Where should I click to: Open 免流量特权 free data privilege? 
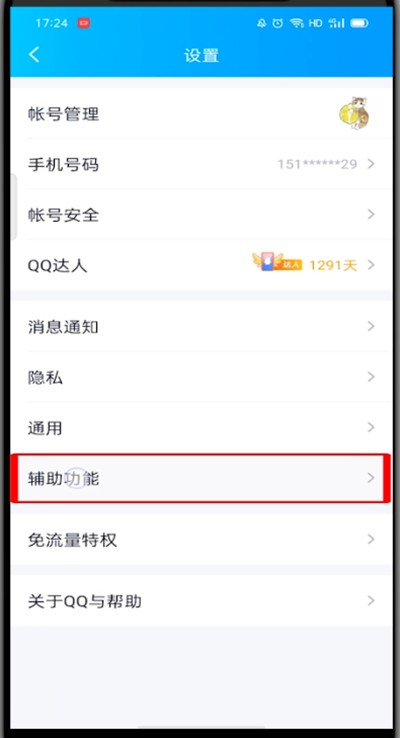tap(201, 539)
